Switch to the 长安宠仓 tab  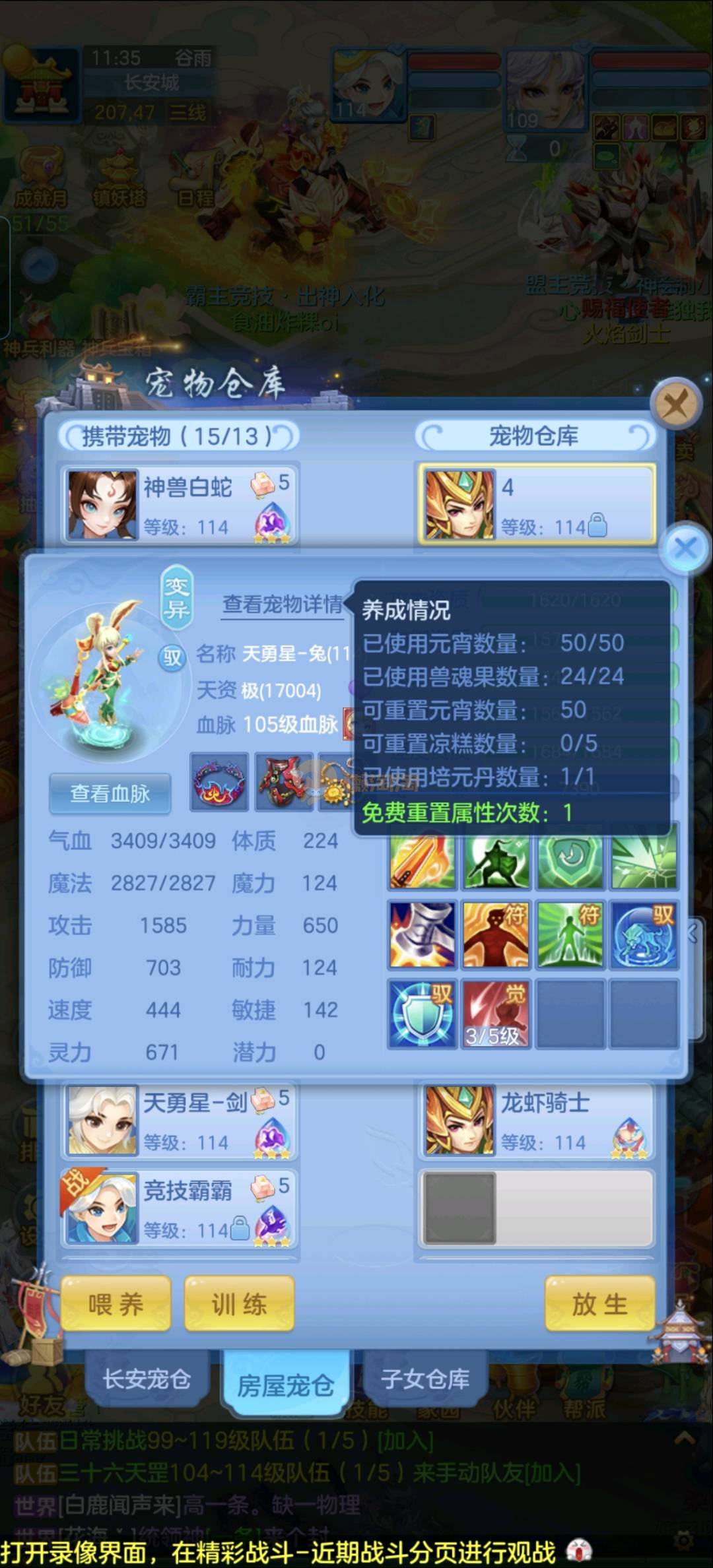147,1379
